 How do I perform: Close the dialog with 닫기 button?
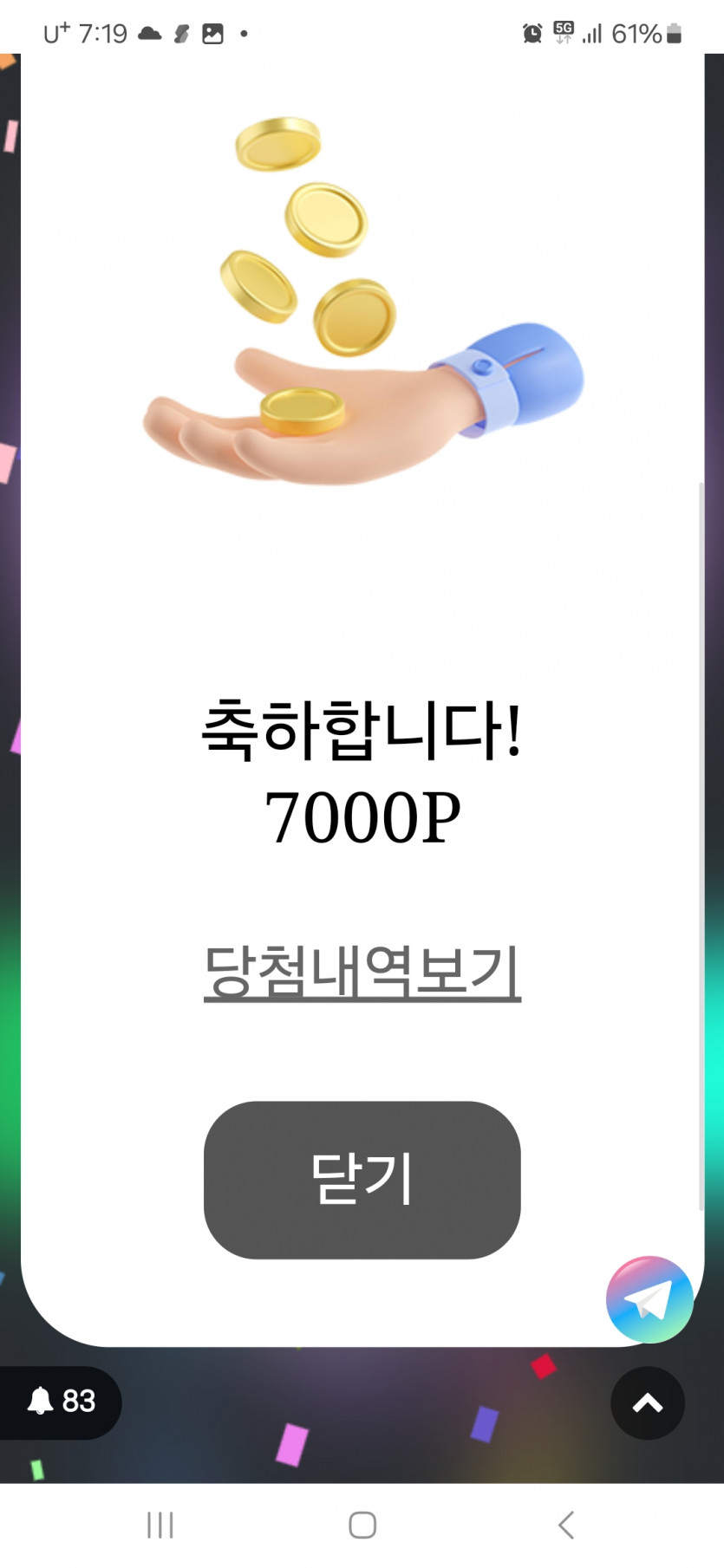point(362,1179)
